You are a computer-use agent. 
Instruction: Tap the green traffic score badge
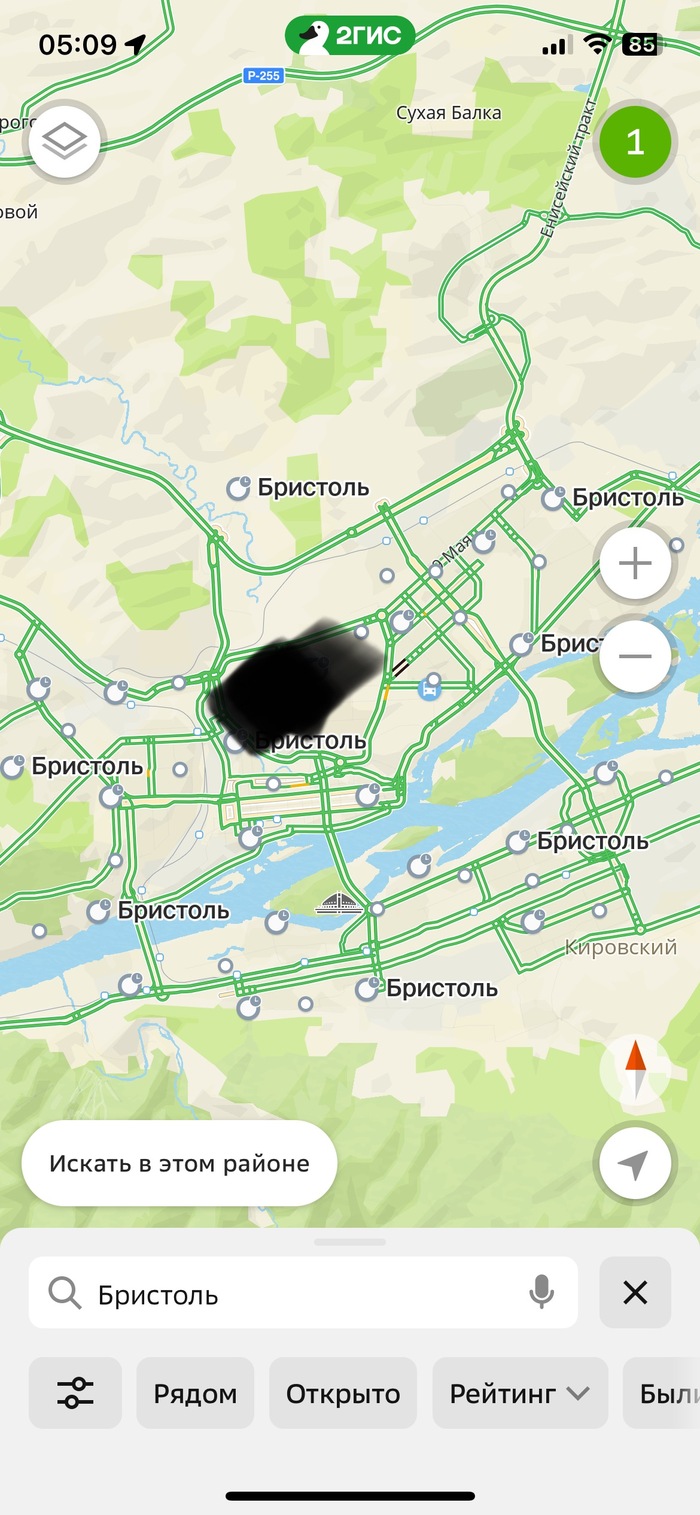(x=635, y=142)
